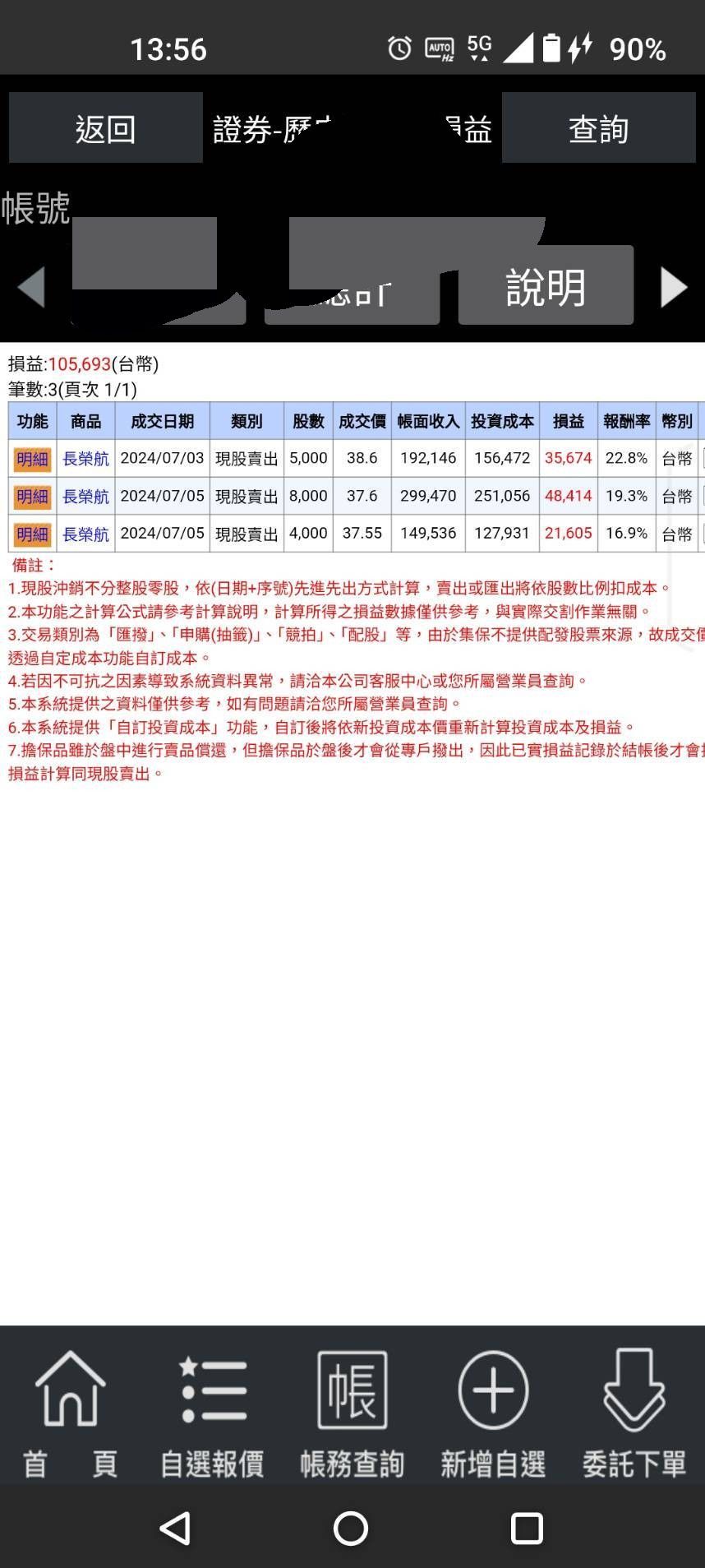Go to the next tab with right arrow
This screenshot has height=1568, width=705.
coord(674,288)
